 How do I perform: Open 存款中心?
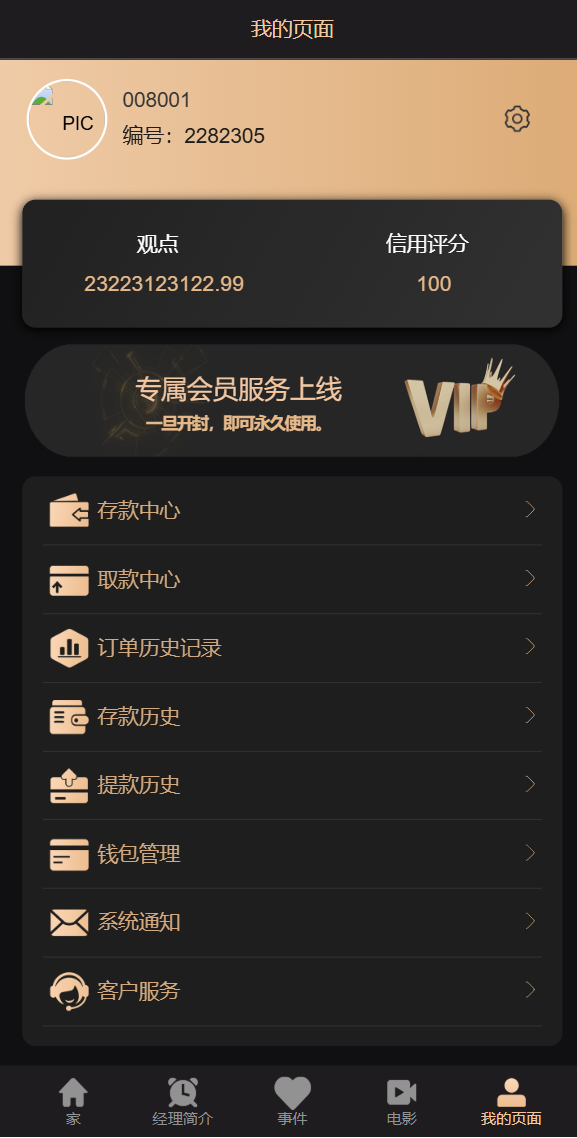point(292,511)
